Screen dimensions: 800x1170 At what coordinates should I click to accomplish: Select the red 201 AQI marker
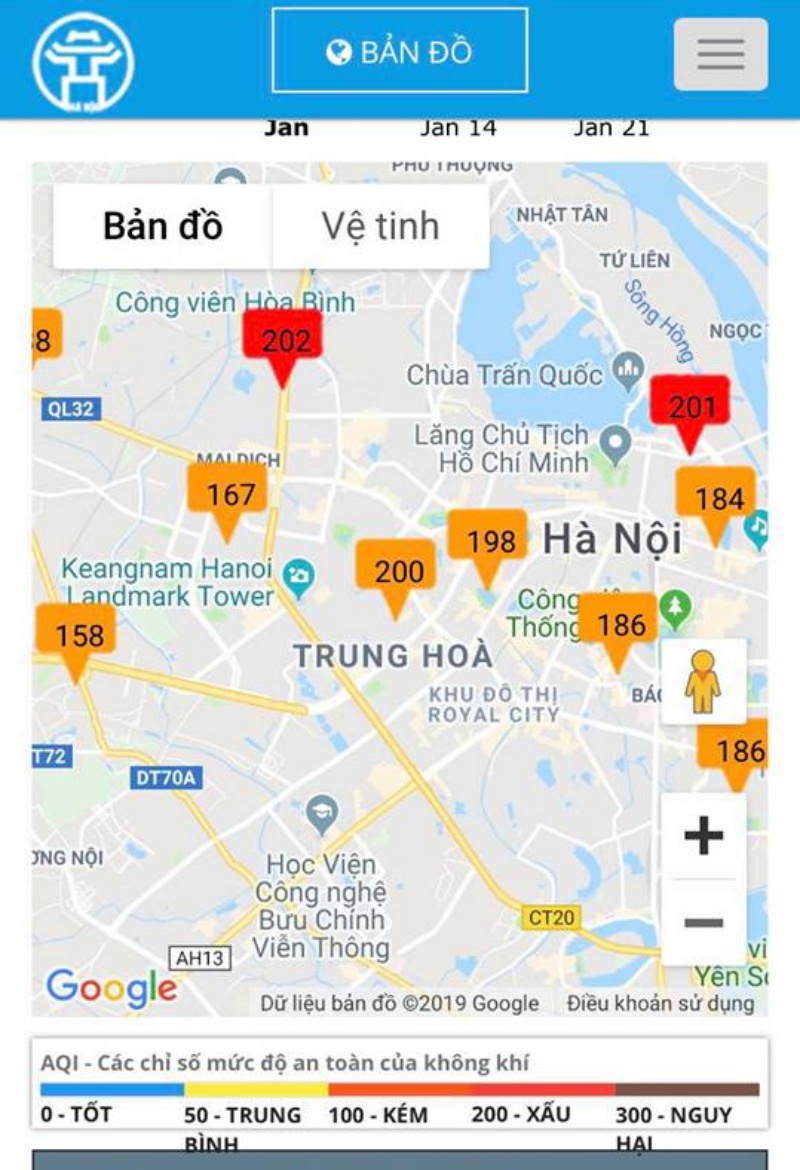click(x=690, y=406)
